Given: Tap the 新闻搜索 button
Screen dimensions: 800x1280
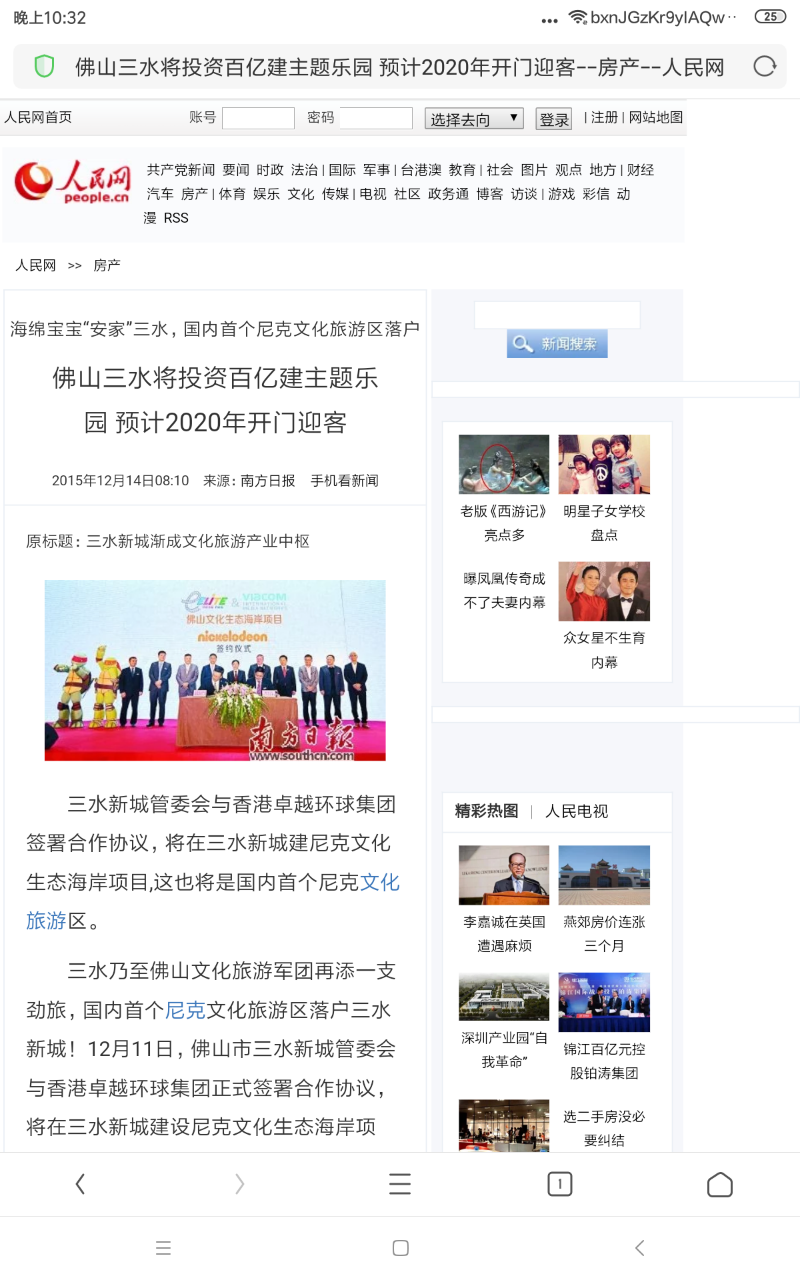Looking at the screenshot, I should 557,344.
